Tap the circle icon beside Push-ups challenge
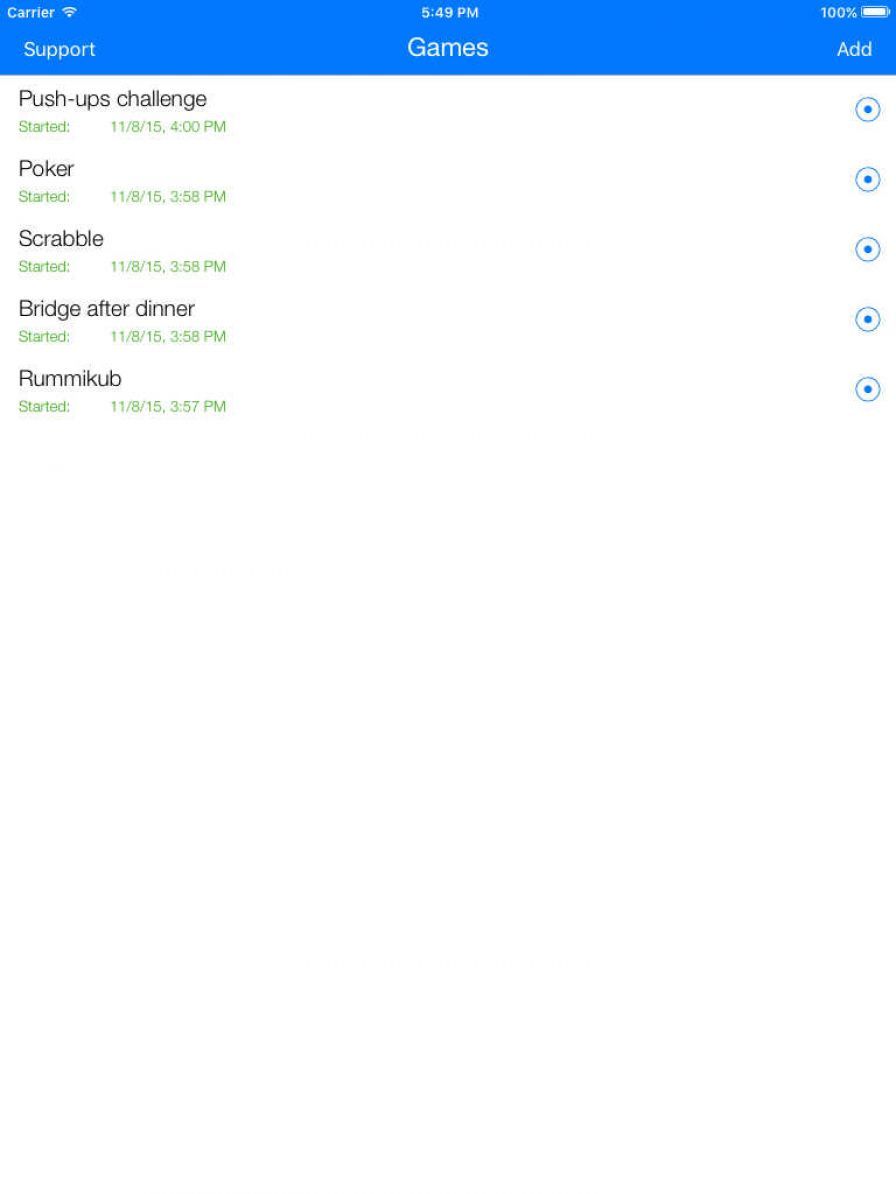896x1194 pixels. pyautogui.click(x=868, y=110)
